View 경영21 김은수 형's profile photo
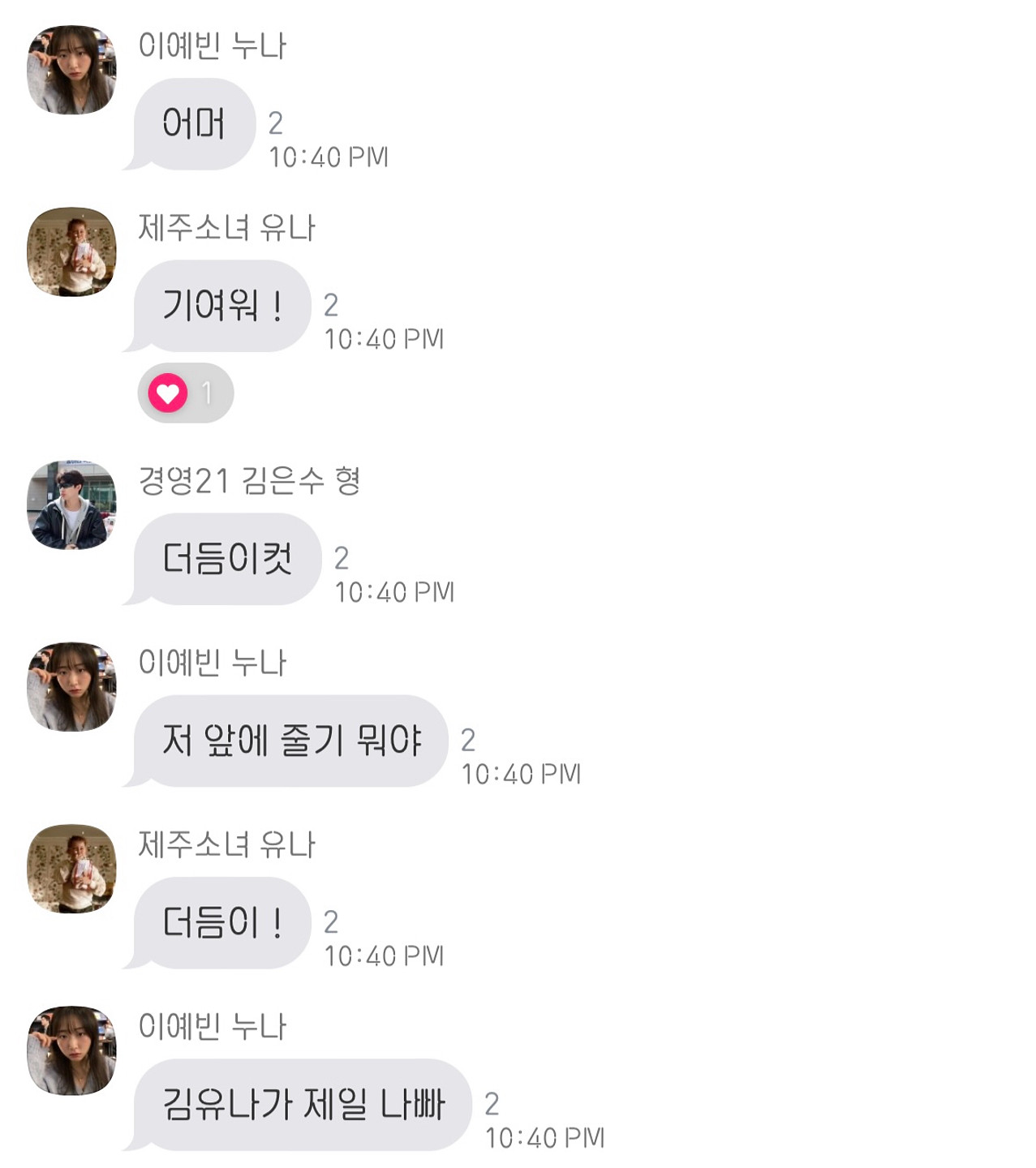Image resolution: width=1036 pixels, height=1168 pixels. [x=71, y=505]
